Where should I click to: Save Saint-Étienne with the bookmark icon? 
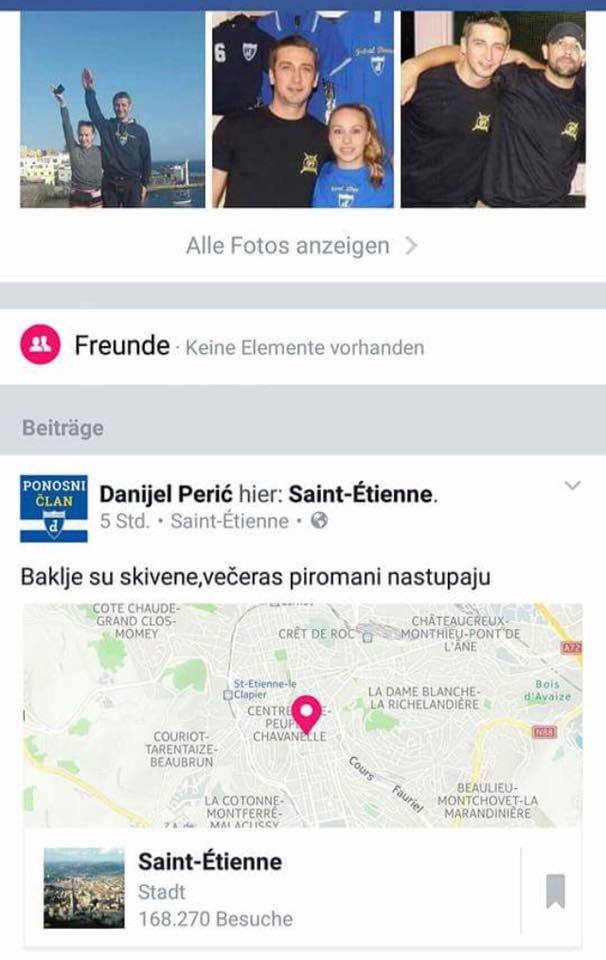[x=555, y=891]
